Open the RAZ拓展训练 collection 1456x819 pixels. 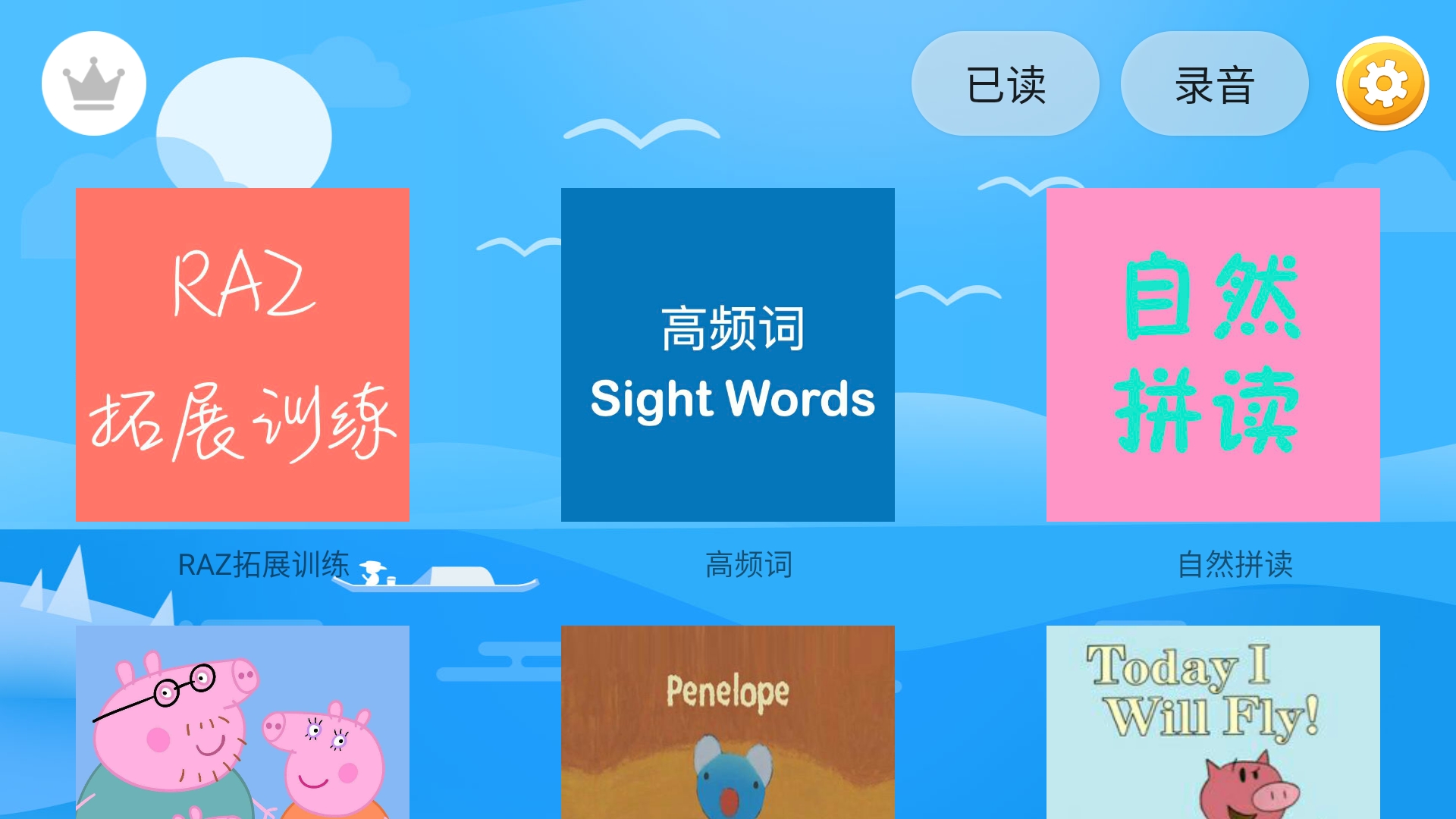243,354
